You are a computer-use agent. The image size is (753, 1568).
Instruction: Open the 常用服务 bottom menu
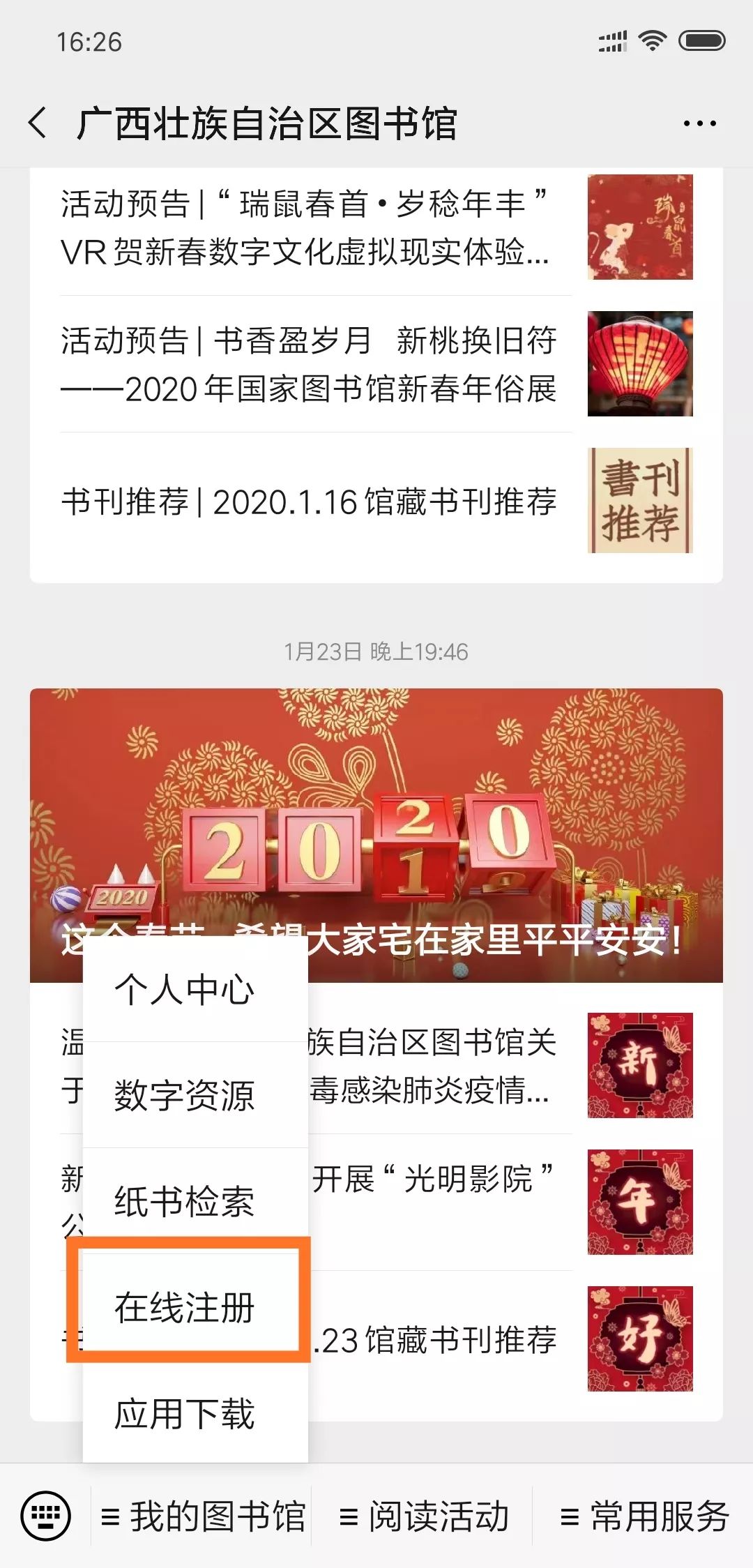[x=644, y=1516]
